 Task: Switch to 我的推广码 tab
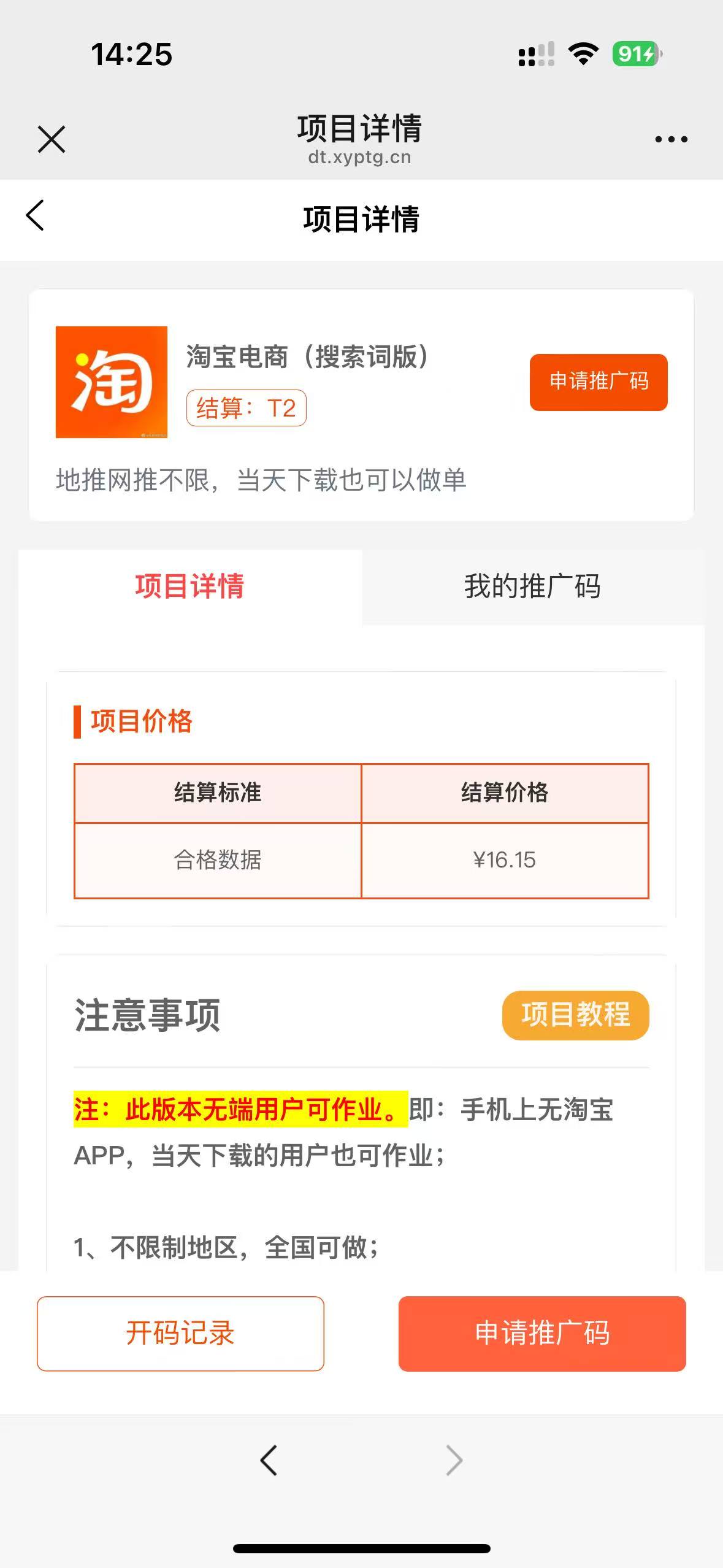pos(532,586)
